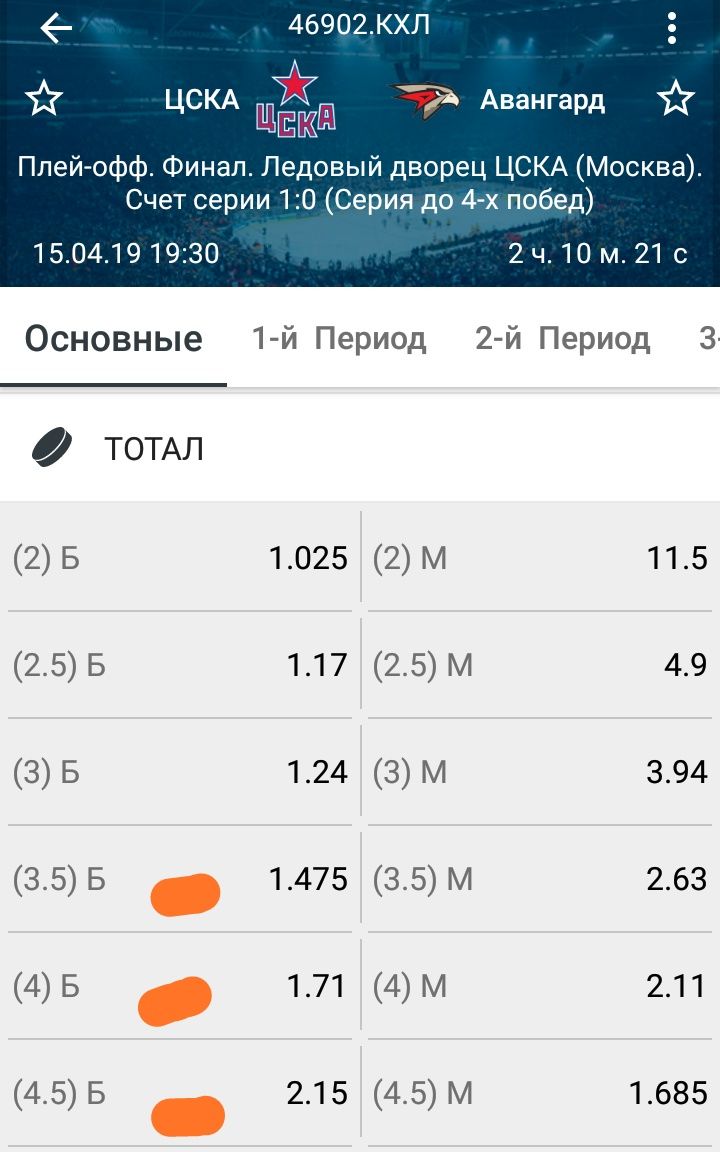This screenshot has width=720, height=1152.
Task: Select (2) М odds 11.5
Action: coord(540,558)
